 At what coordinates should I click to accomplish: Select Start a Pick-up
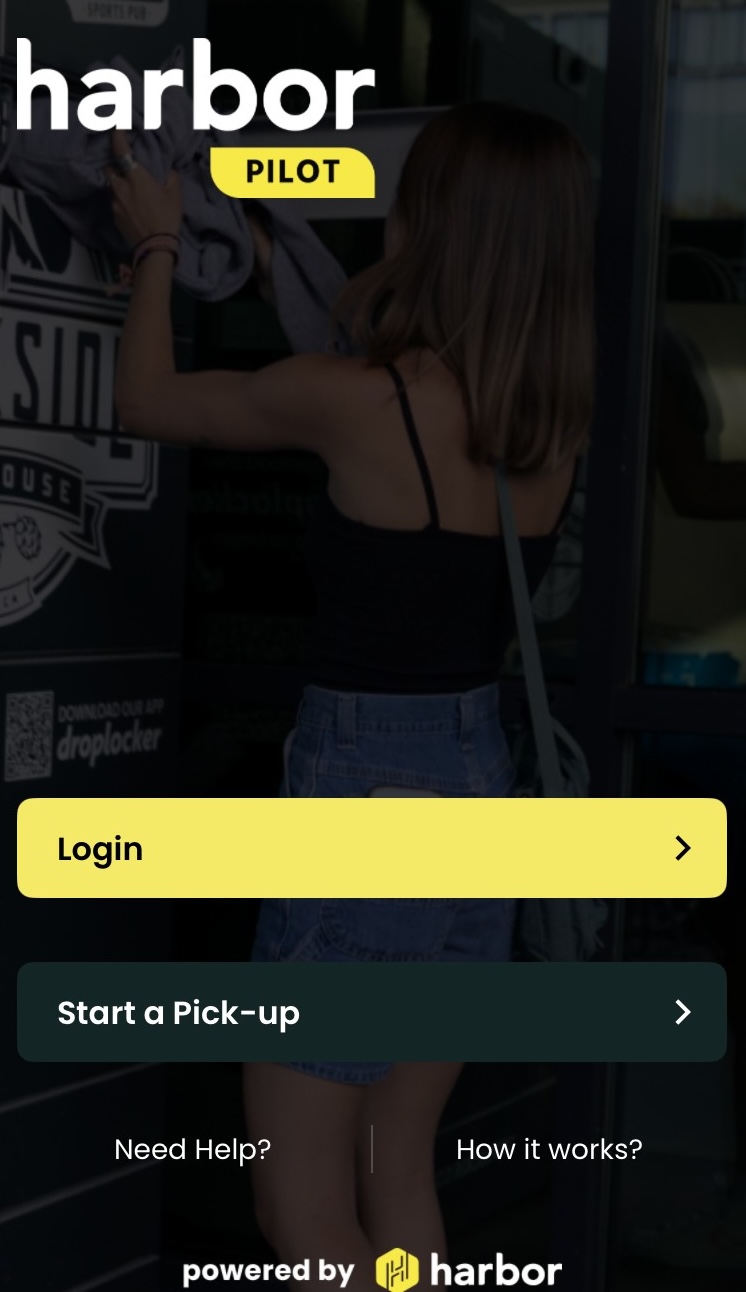(x=371, y=1012)
